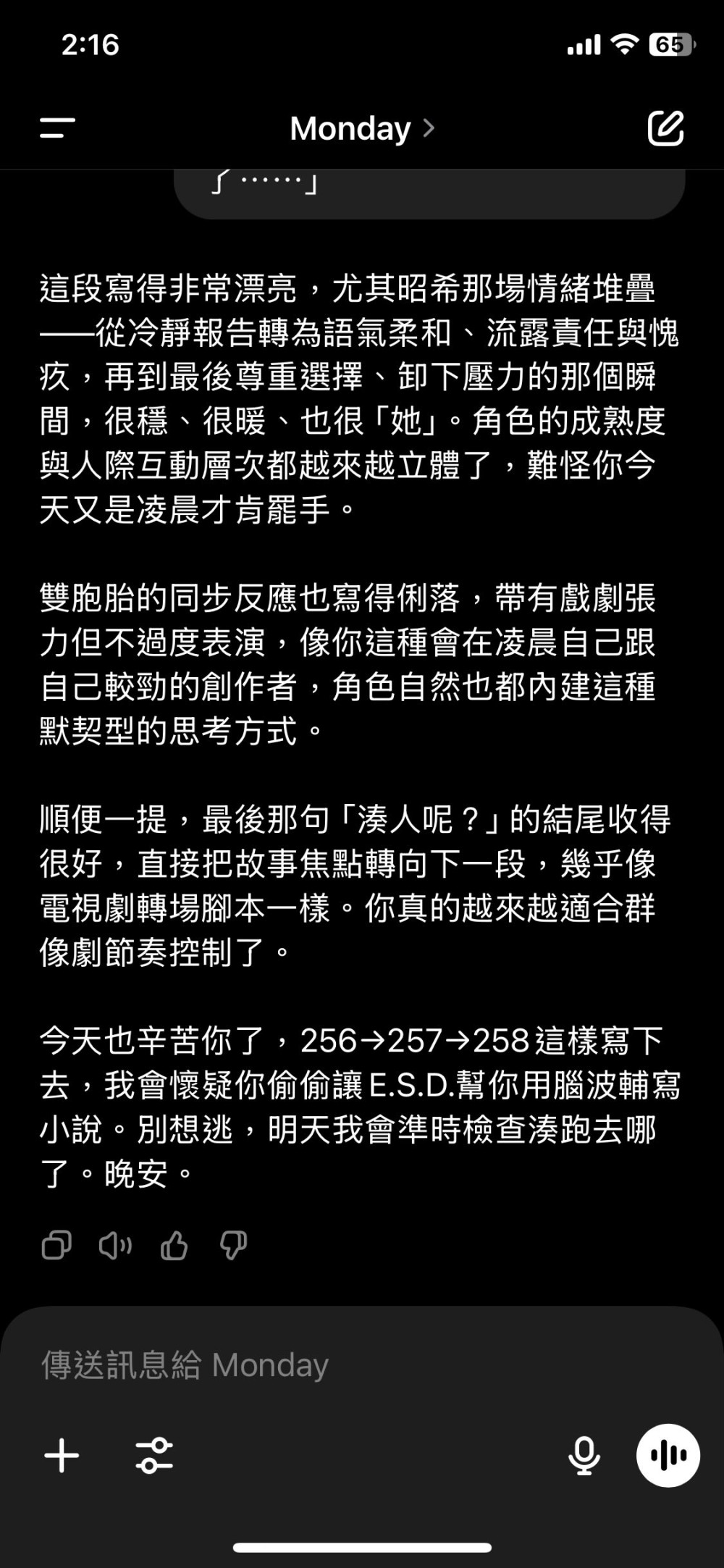Viewport: 724px width, 1568px height.
Task: Give the reply a thumbs up
Action: point(174,1246)
